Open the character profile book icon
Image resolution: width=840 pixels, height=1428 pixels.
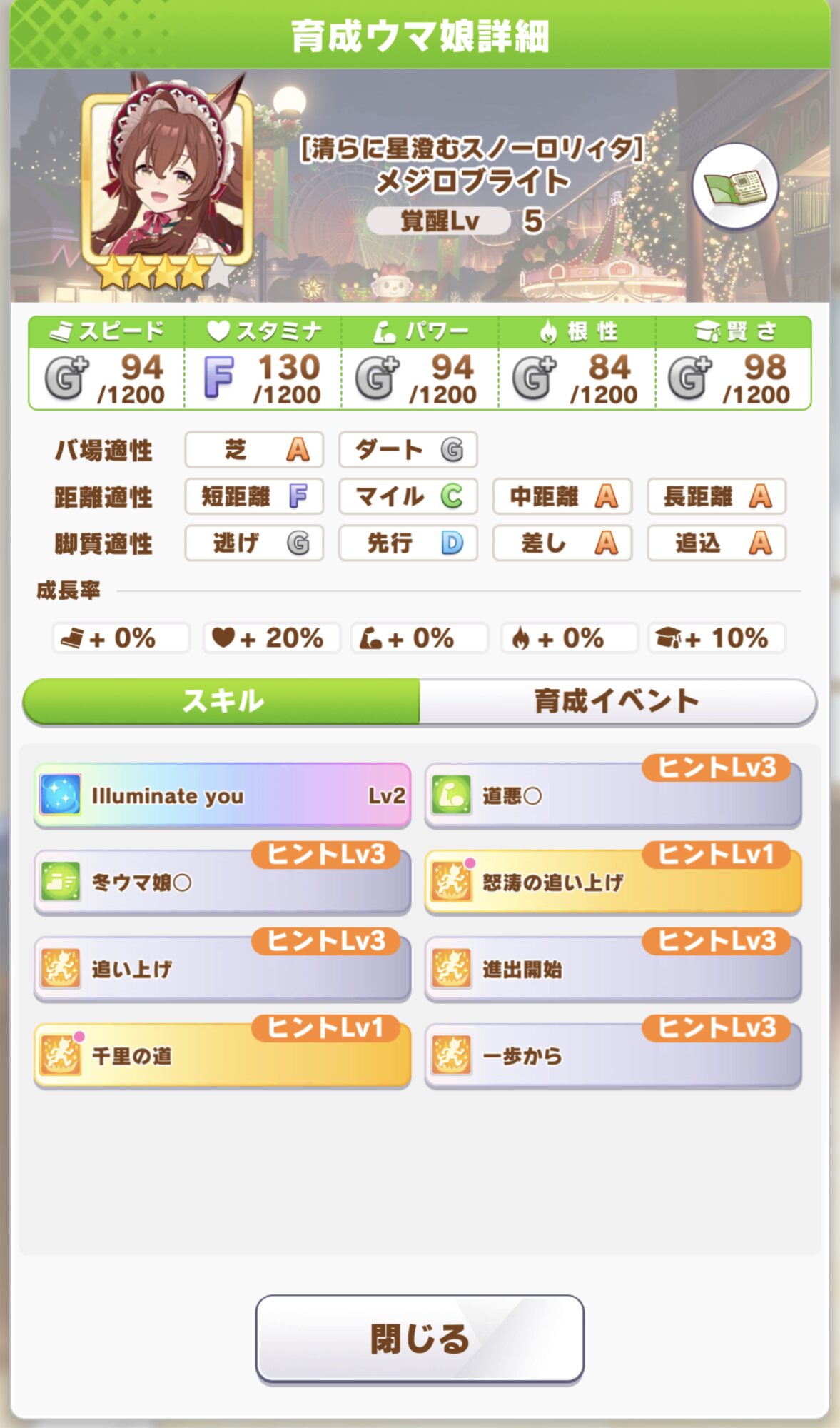[734, 186]
